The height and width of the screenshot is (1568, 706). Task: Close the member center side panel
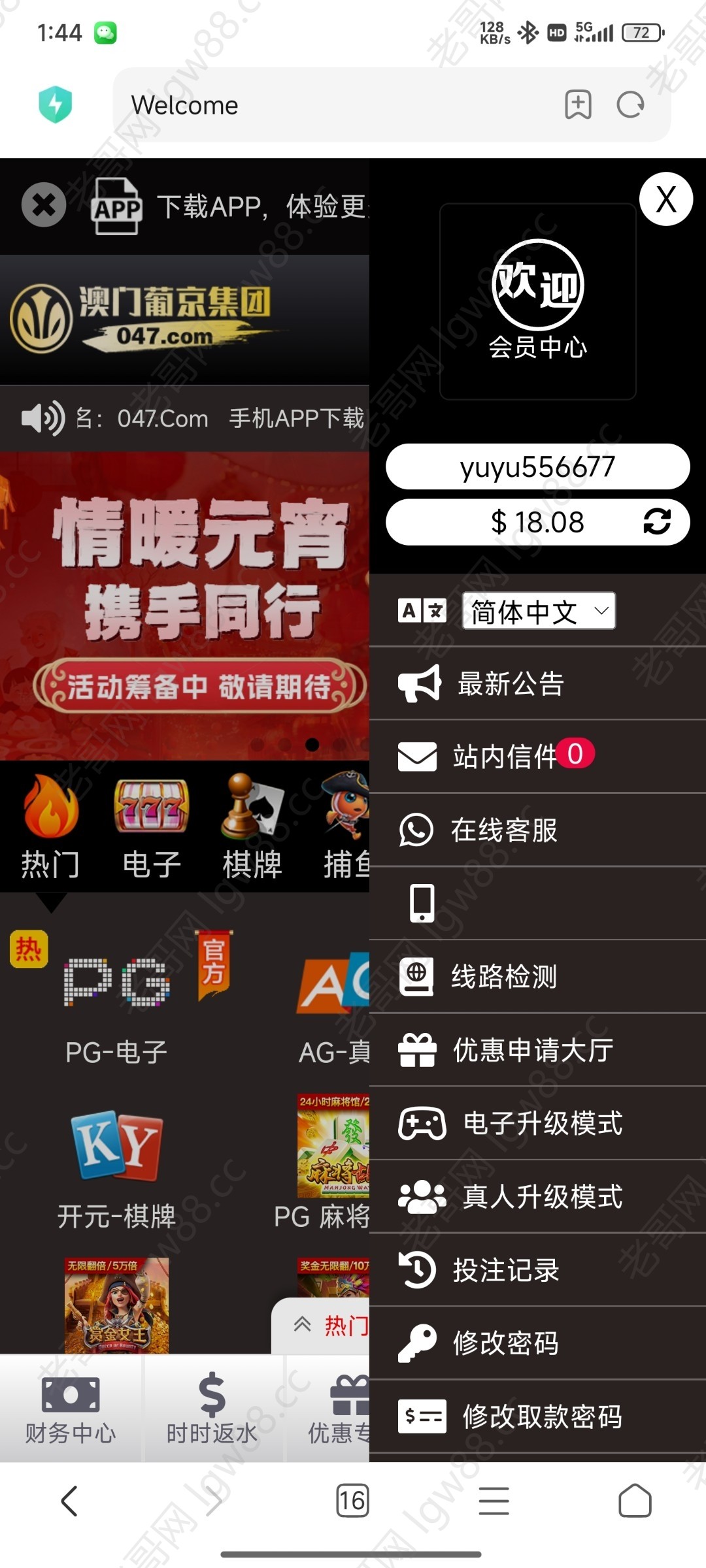665,199
